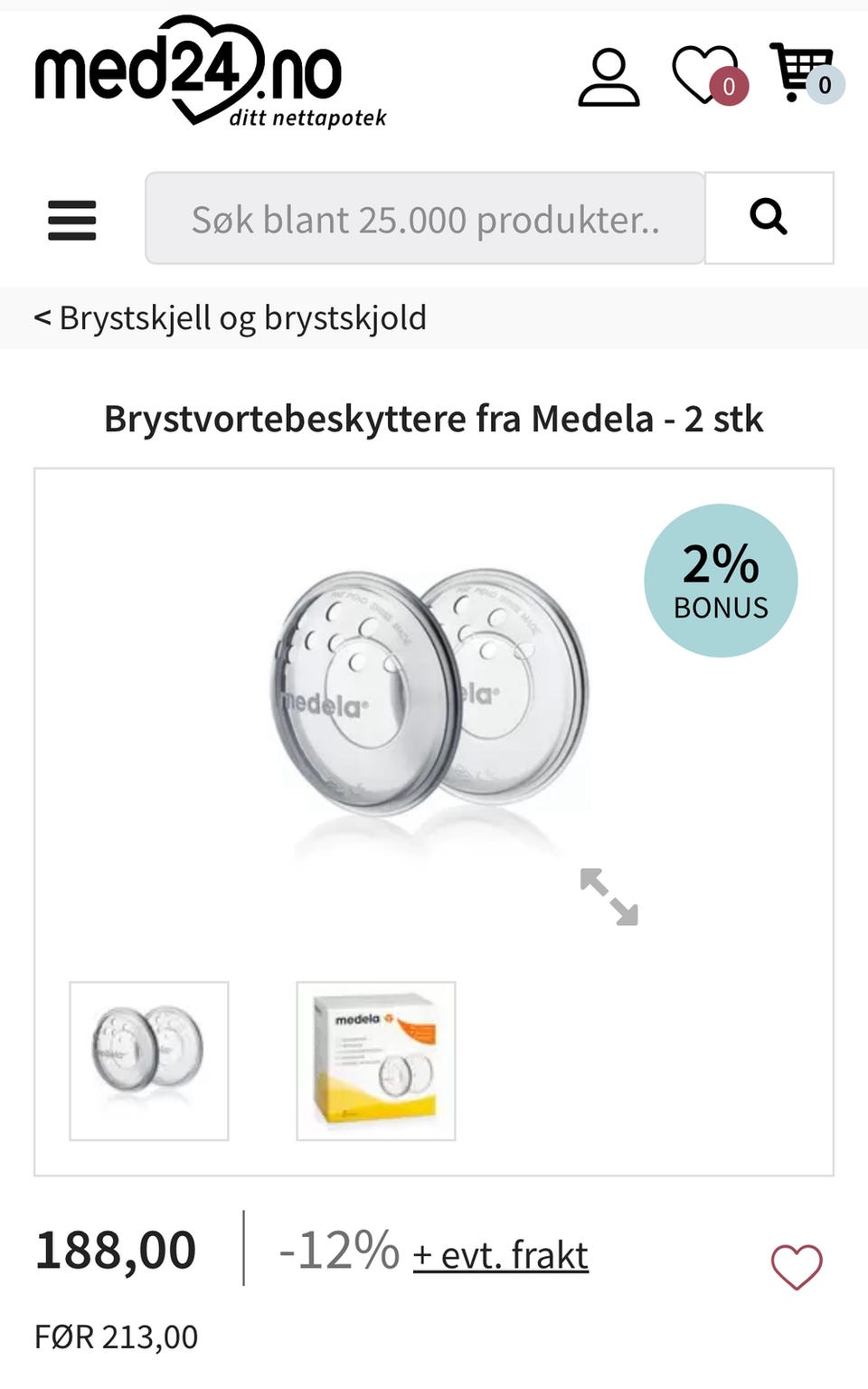This screenshot has height=1389, width=868.
Task: Select the Medela box packaging thumbnail
Action: (x=376, y=1061)
